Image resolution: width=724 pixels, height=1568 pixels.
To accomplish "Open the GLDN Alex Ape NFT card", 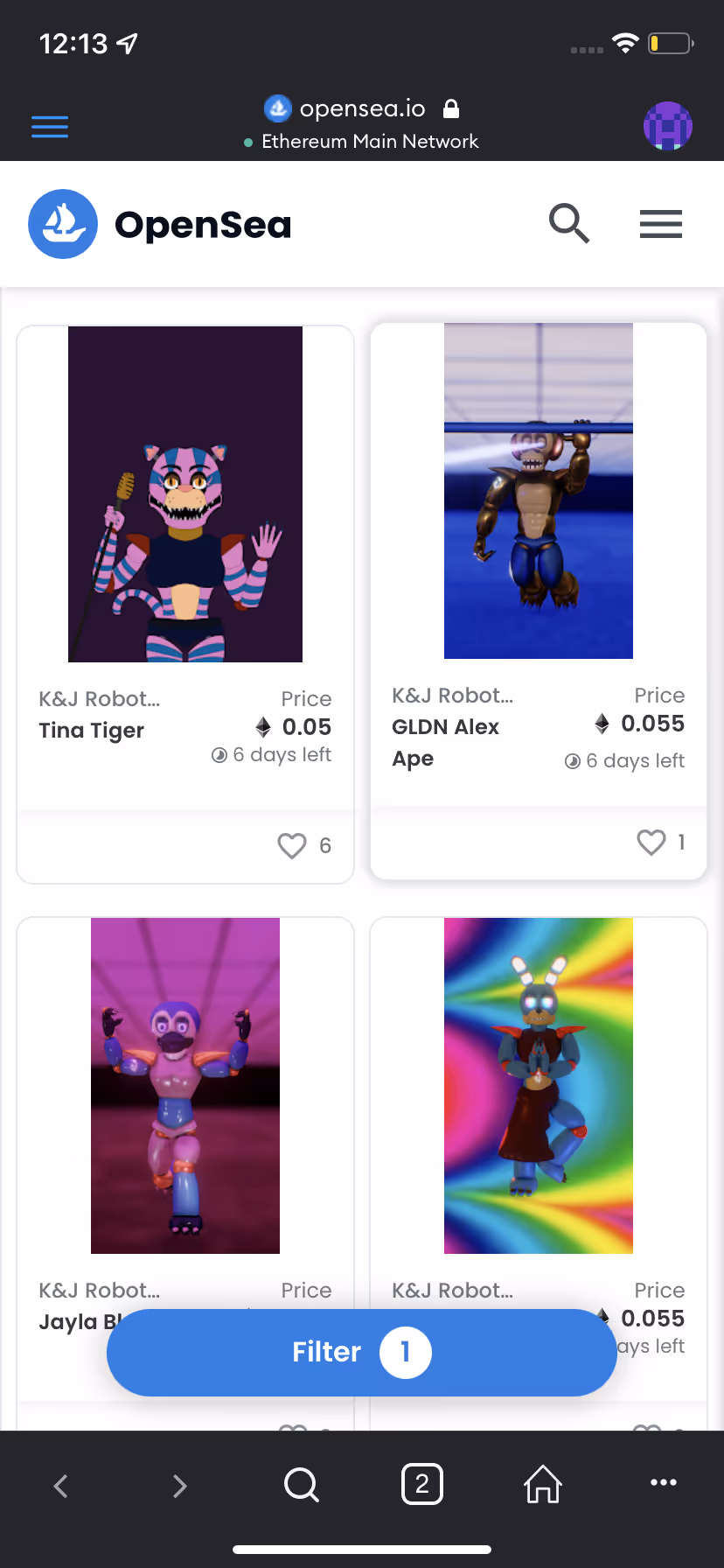I will (x=539, y=491).
